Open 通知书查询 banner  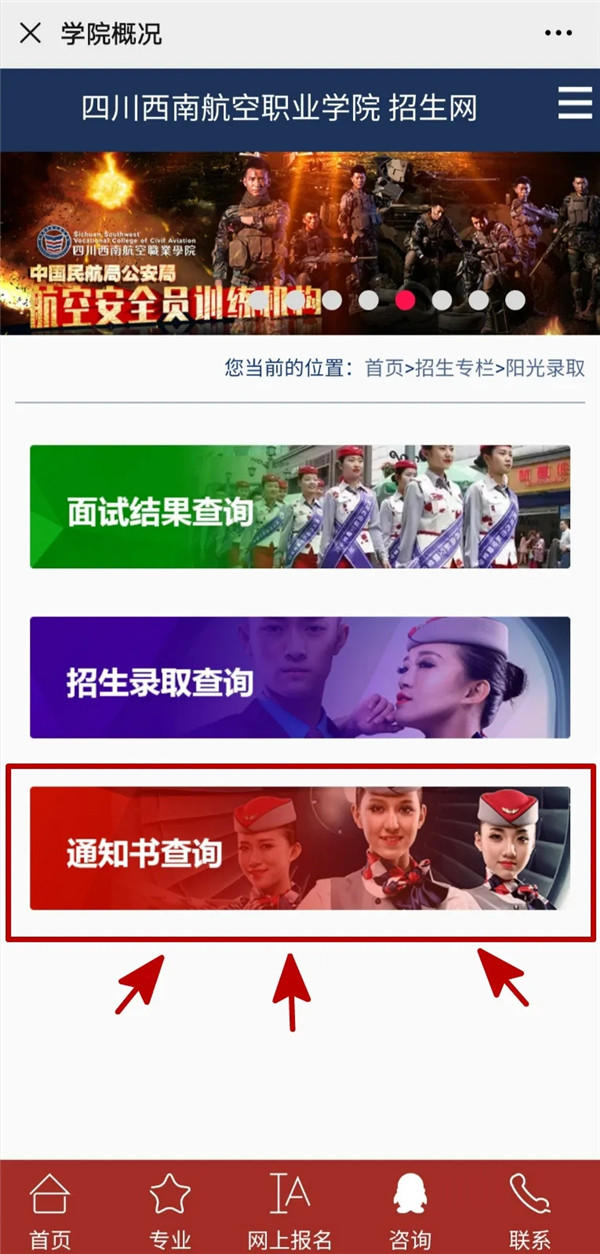click(x=300, y=848)
